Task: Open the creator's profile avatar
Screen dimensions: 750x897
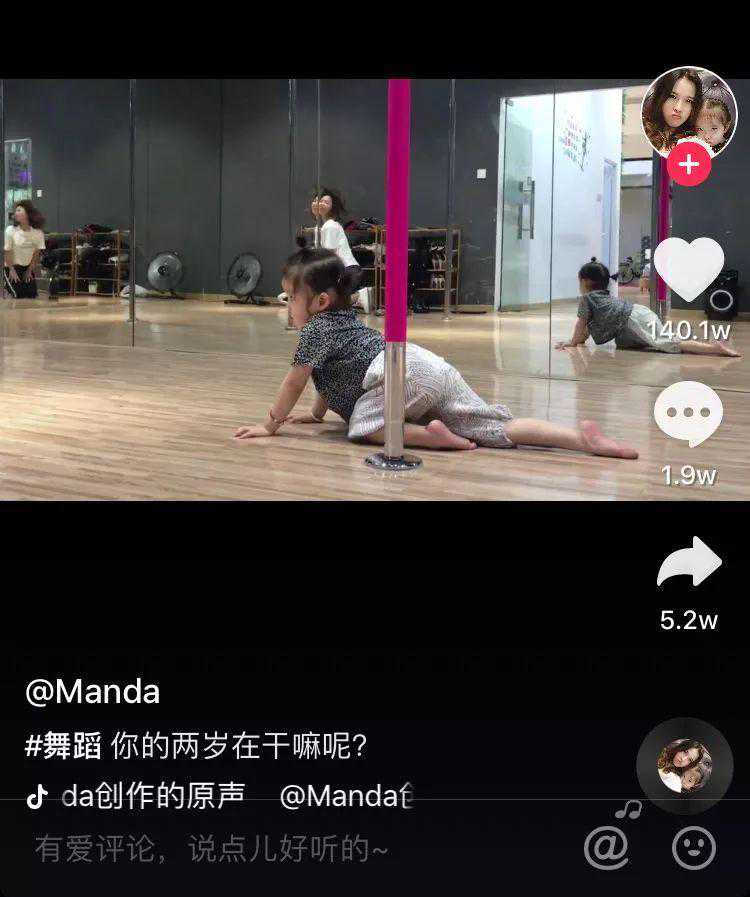Action: coord(688,109)
